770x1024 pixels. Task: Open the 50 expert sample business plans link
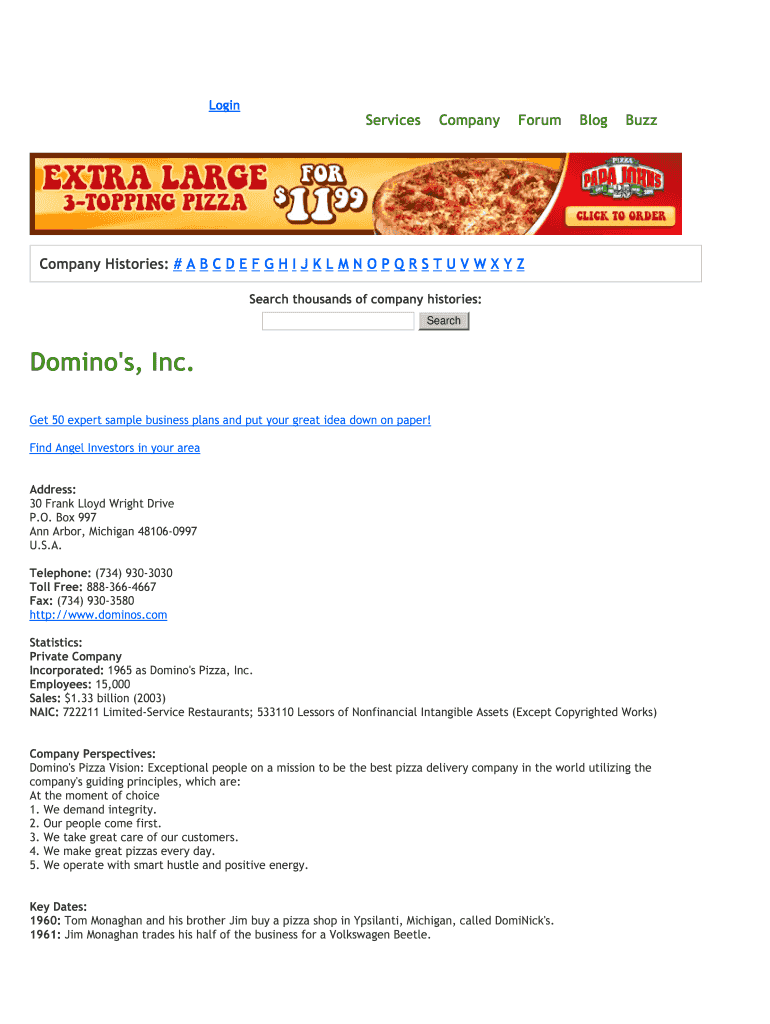tap(230, 420)
